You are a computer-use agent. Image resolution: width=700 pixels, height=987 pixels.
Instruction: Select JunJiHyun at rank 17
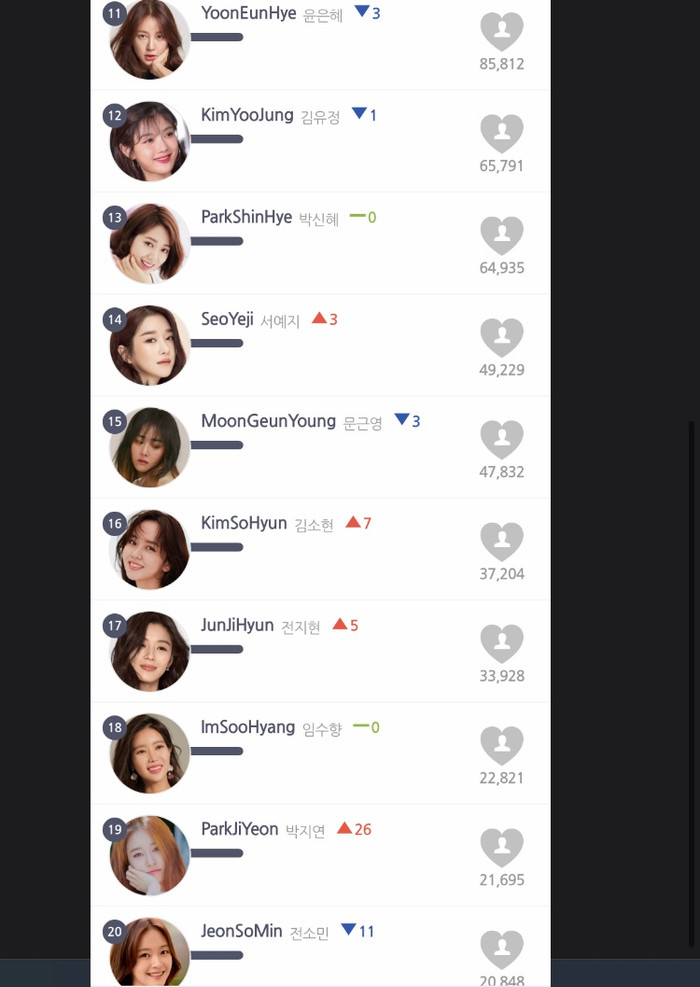coord(237,626)
